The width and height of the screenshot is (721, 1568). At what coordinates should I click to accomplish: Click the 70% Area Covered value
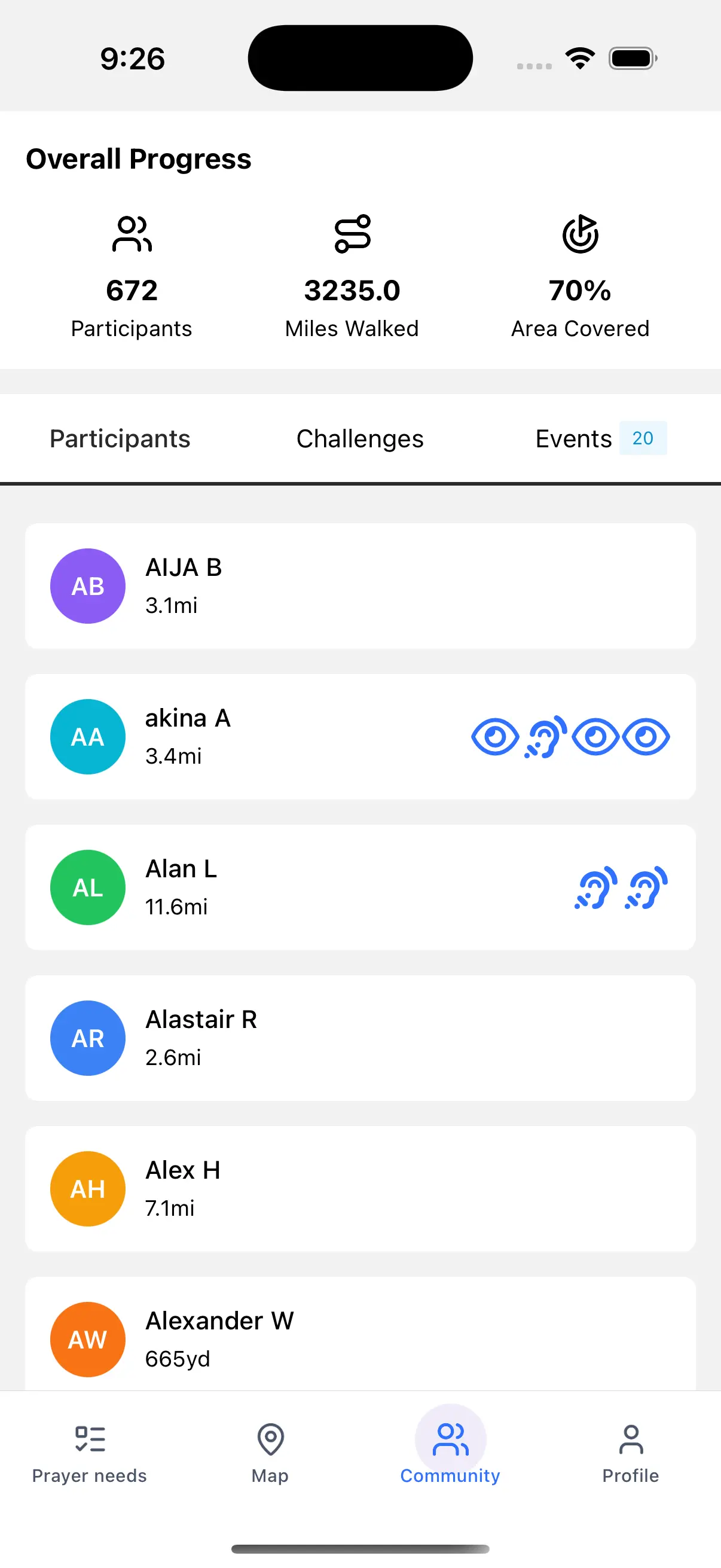(x=579, y=291)
